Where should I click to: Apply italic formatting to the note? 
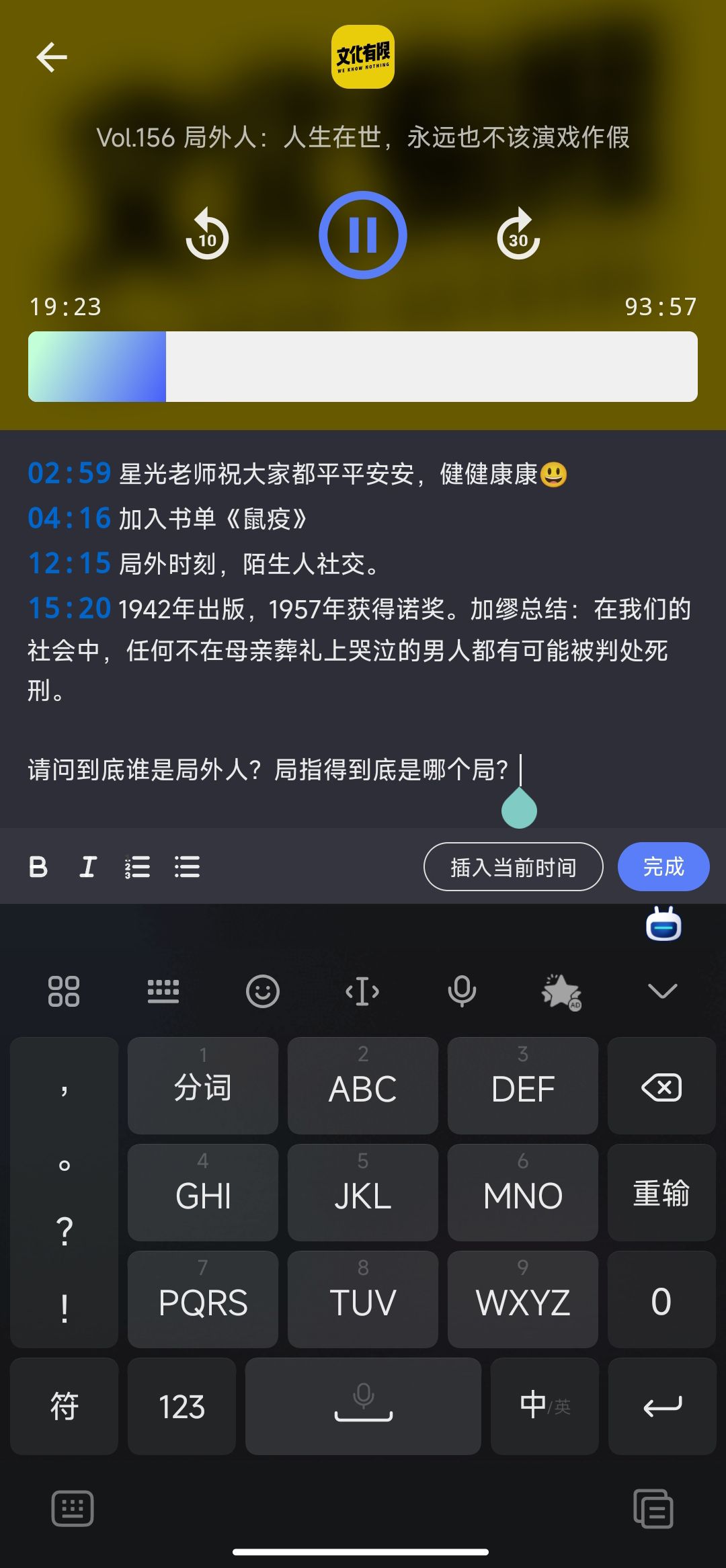88,867
